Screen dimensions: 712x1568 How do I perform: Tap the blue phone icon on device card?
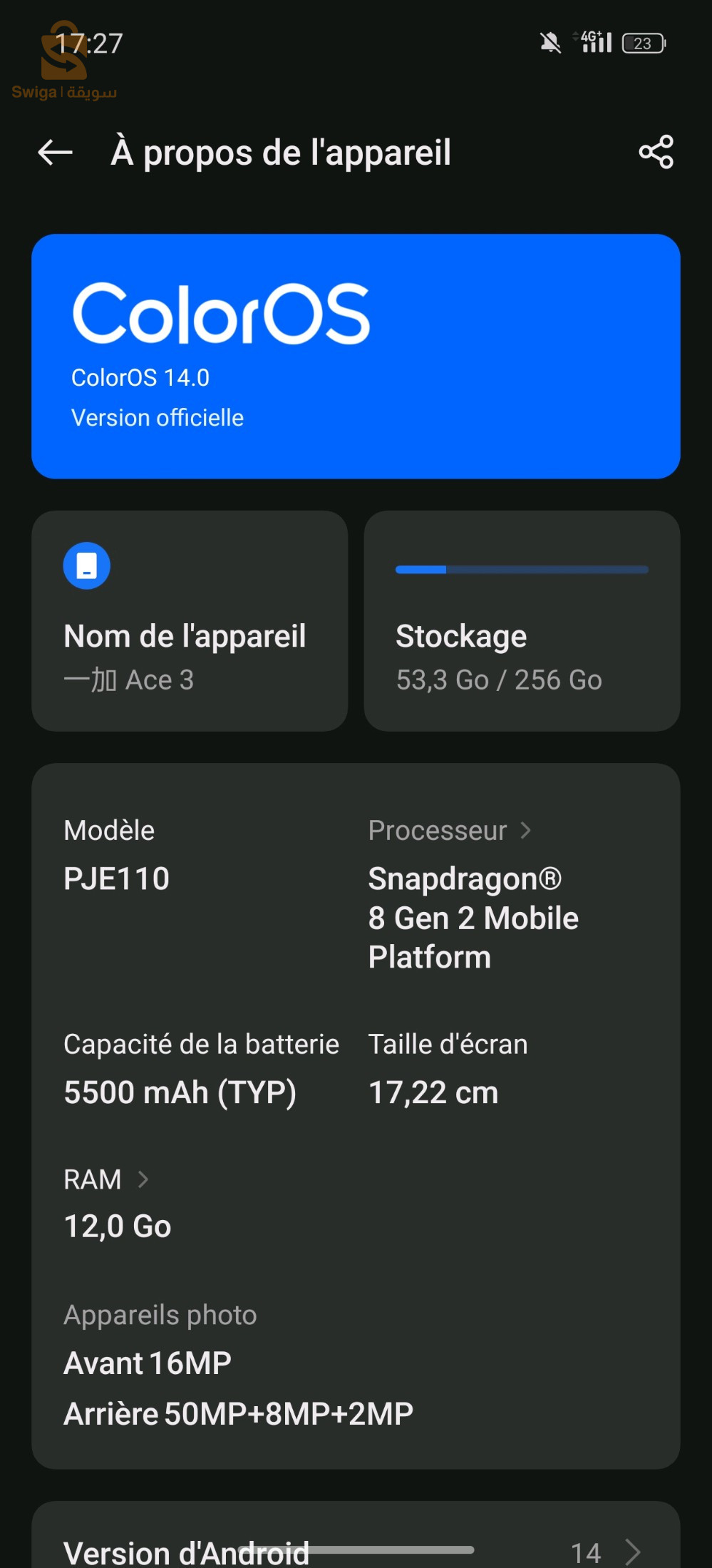point(86,565)
